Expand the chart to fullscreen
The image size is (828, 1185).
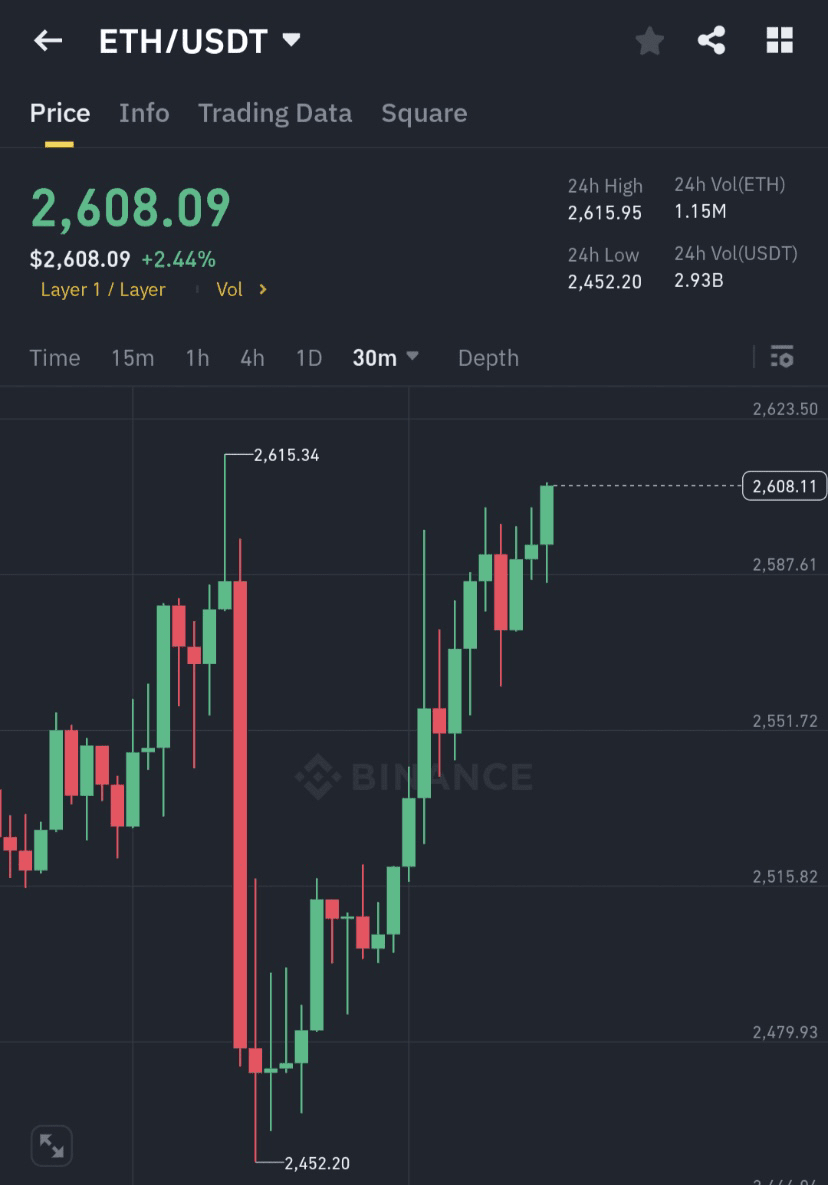click(x=52, y=1146)
